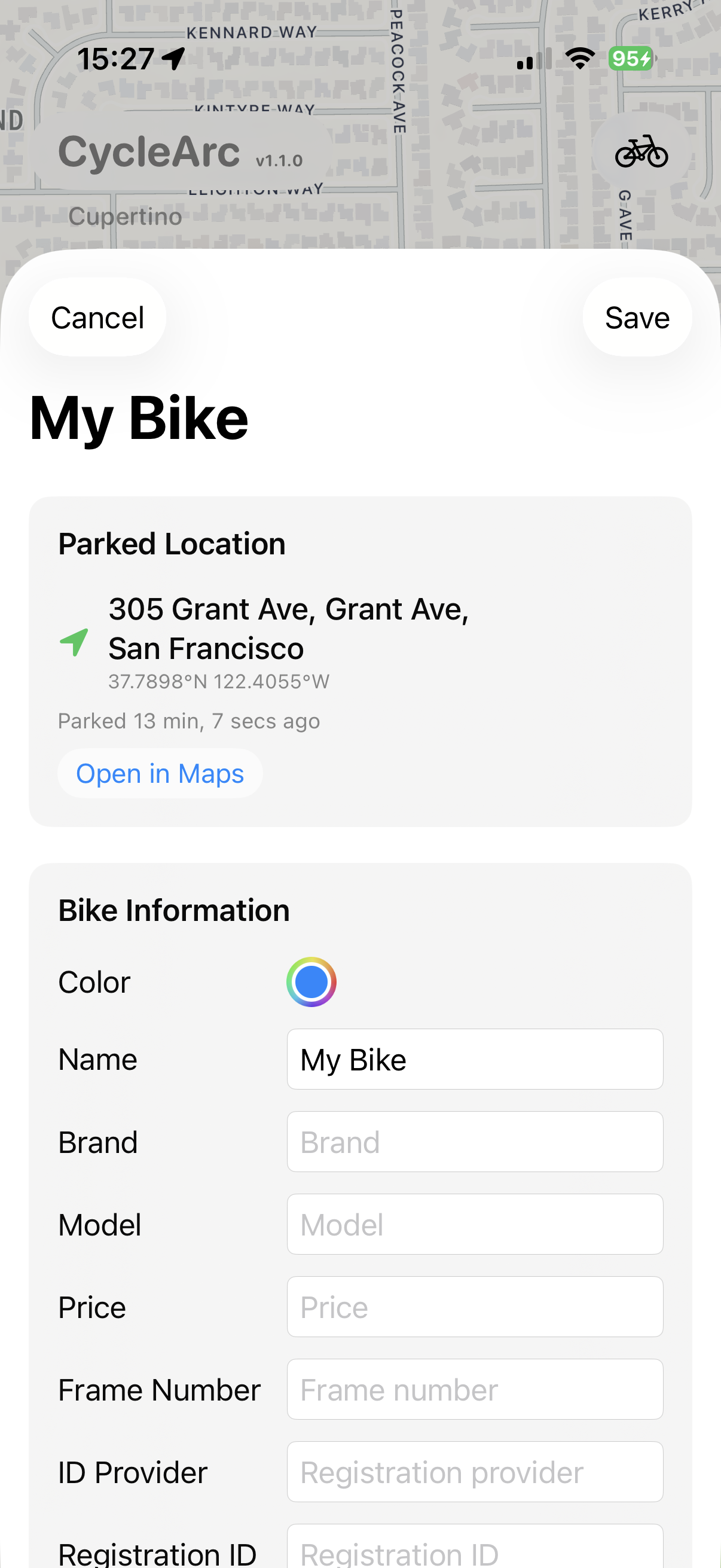Edit the Name field

[x=475, y=1059]
